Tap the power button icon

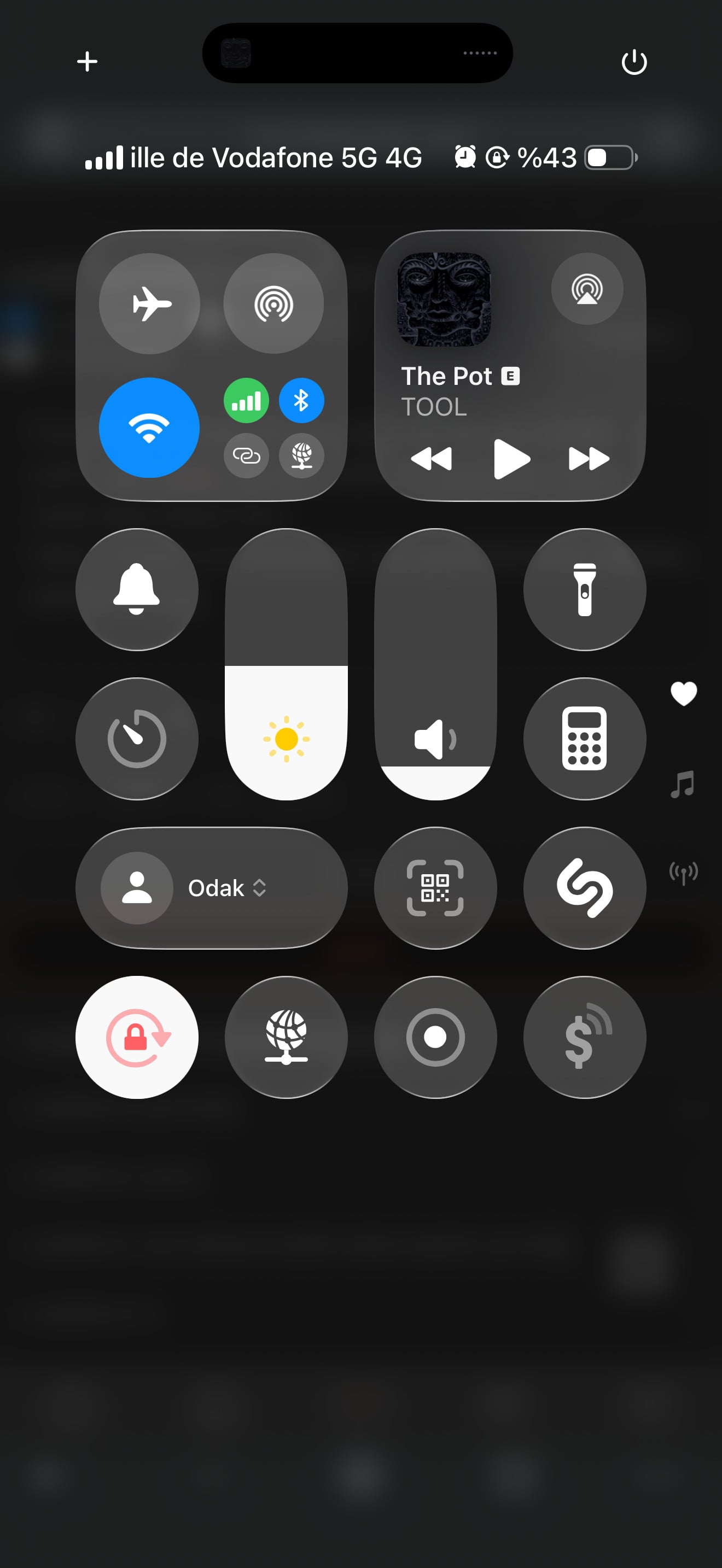click(634, 61)
